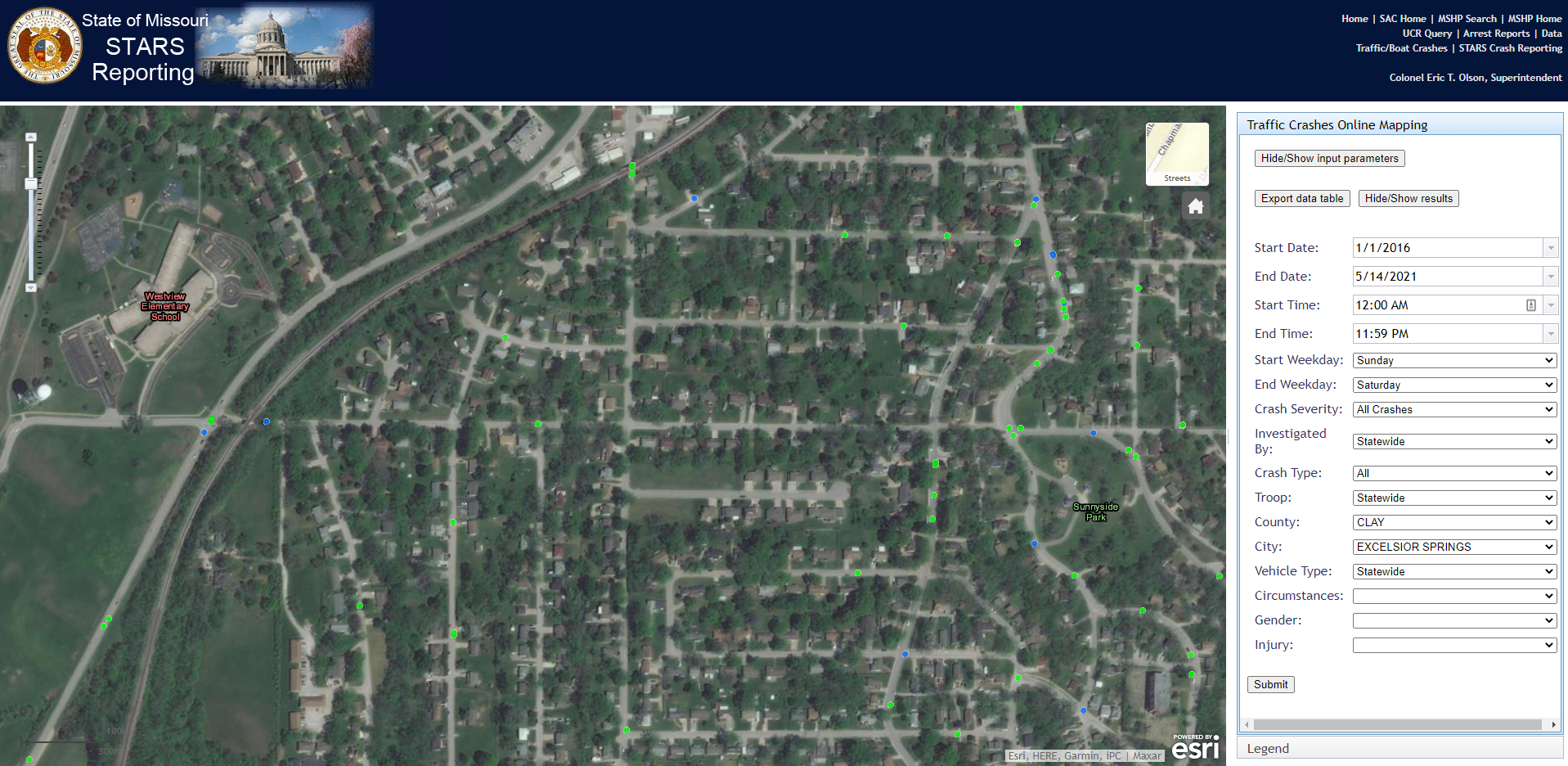The image size is (1568, 766).
Task: Switch basemap to Streets view
Action: 1176,154
